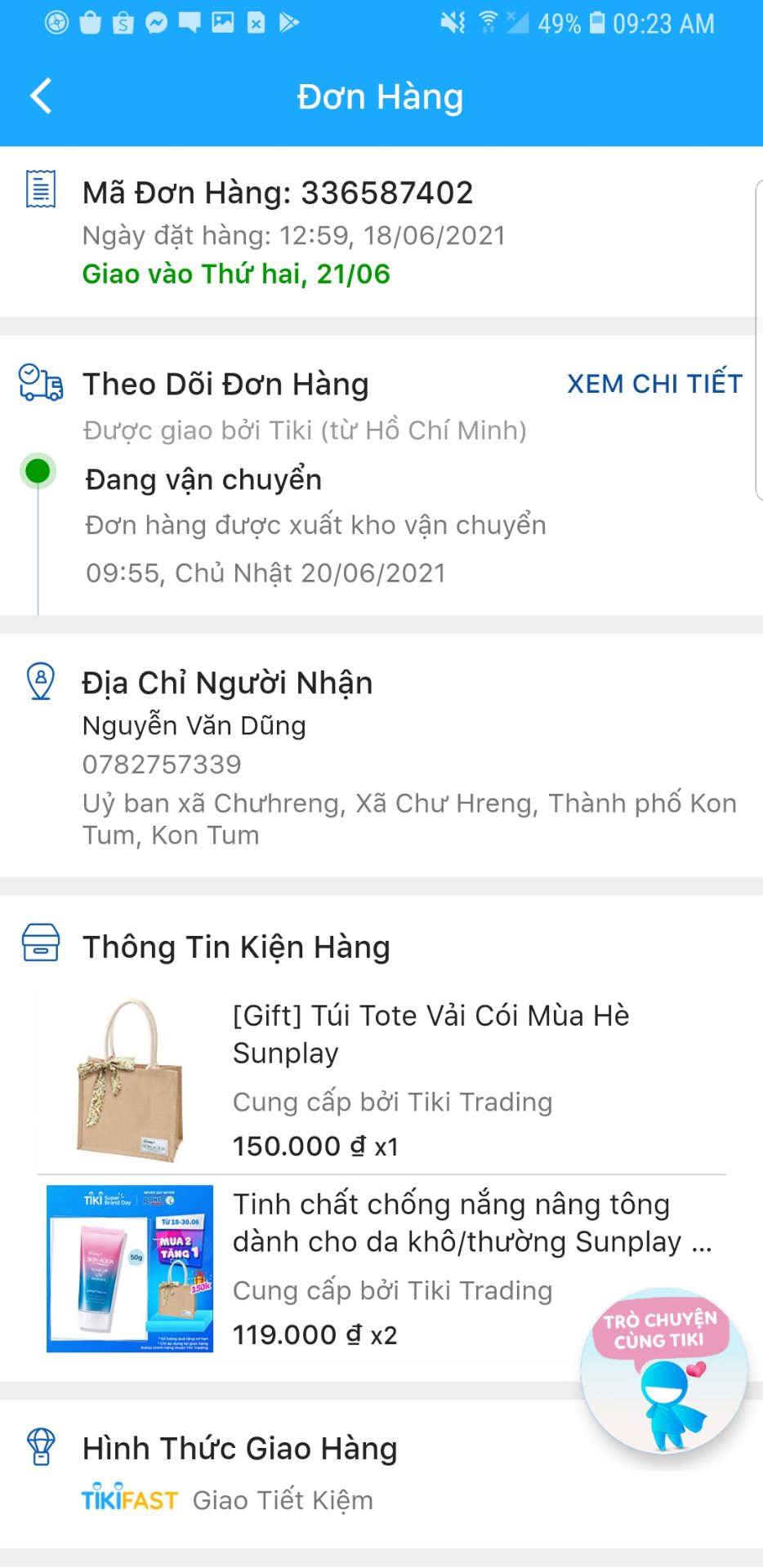Image resolution: width=763 pixels, height=1568 pixels.
Task: Tap the back arrow in the header
Action: [x=38, y=96]
